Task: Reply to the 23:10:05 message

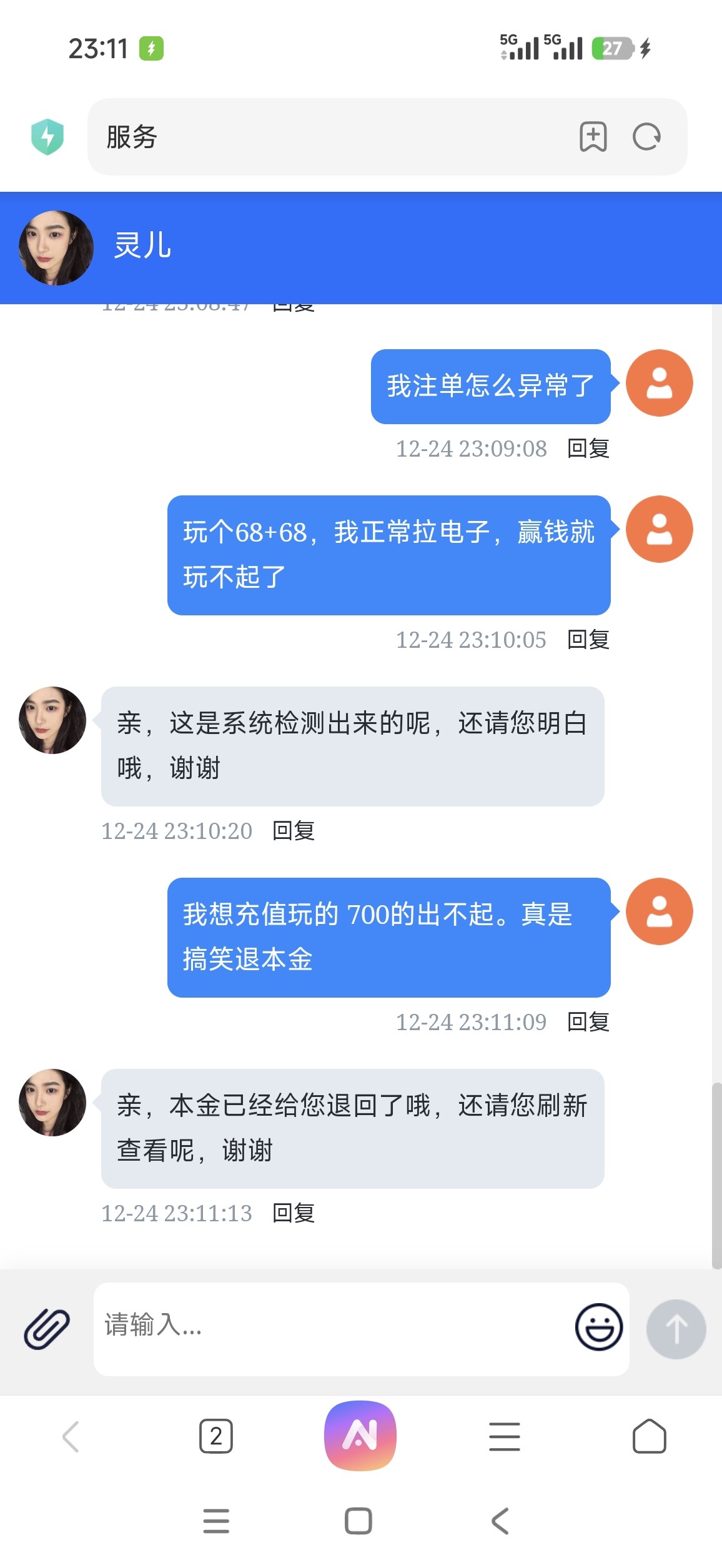Action: tap(588, 640)
